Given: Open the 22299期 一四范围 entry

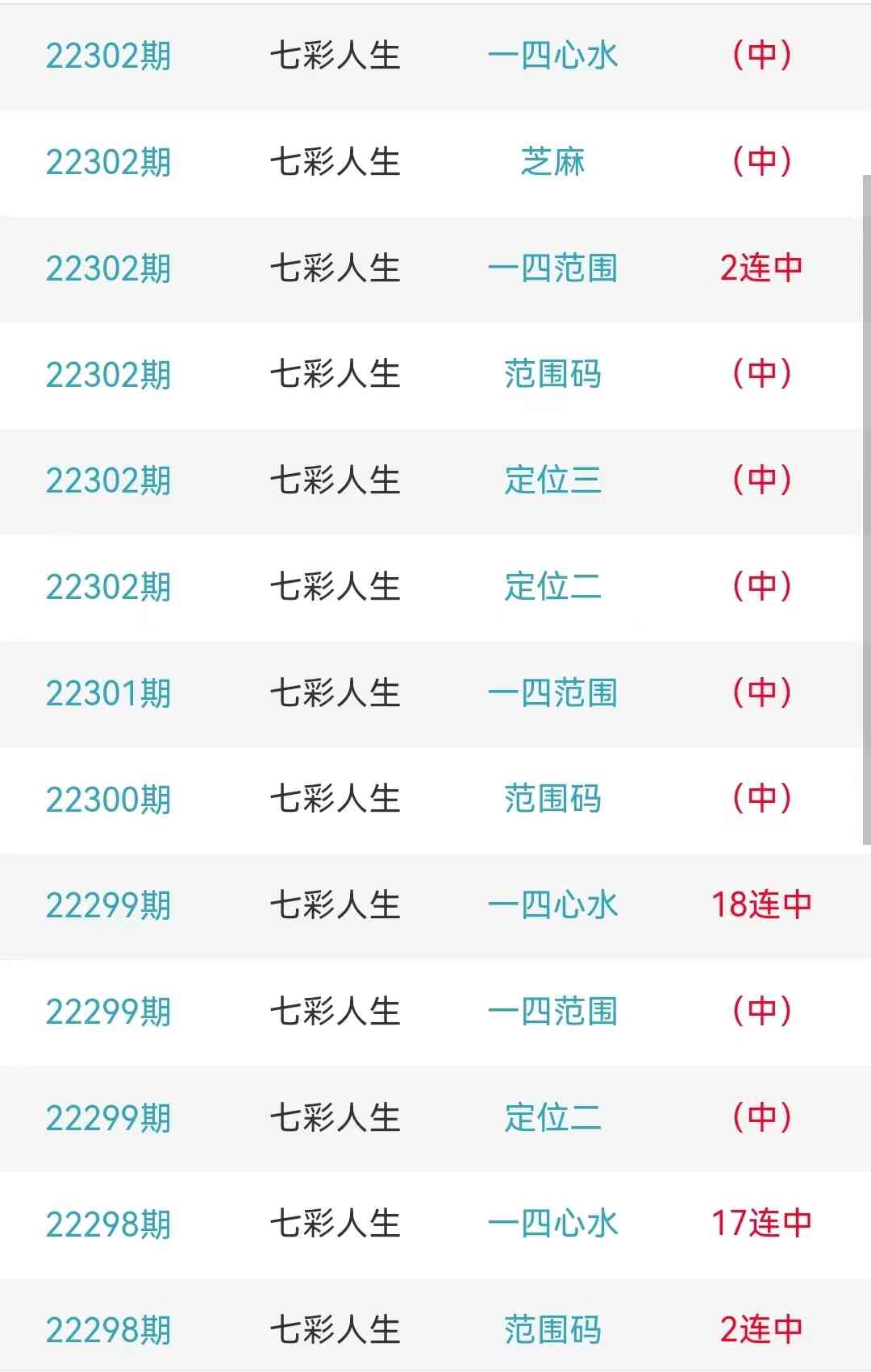Looking at the screenshot, I should (x=552, y=1012).
